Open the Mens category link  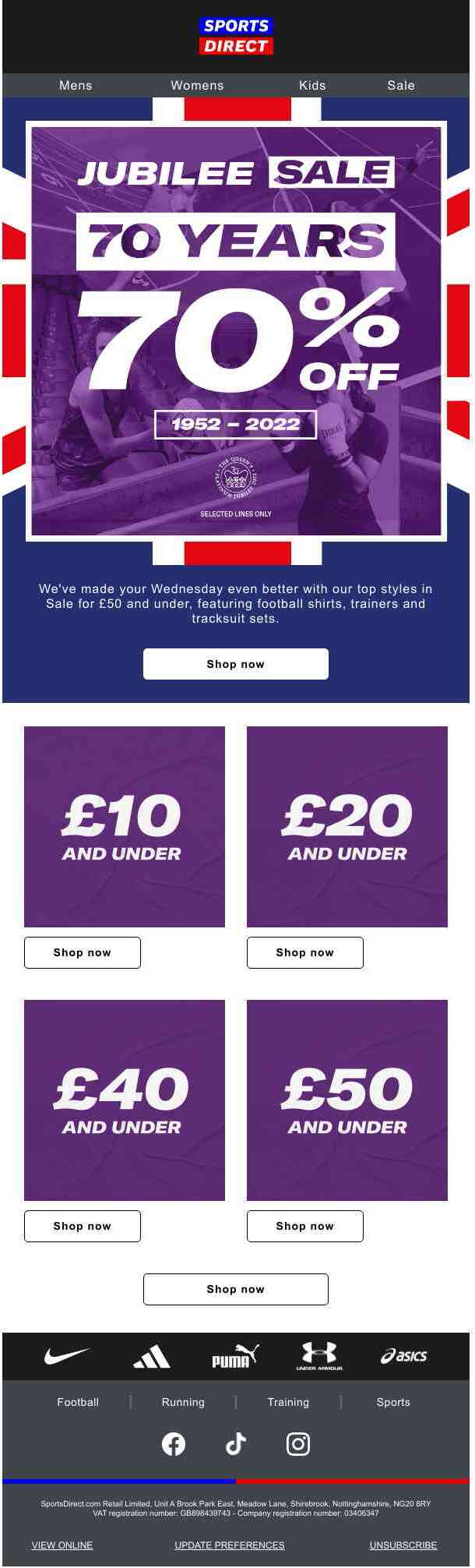point(76,86)
